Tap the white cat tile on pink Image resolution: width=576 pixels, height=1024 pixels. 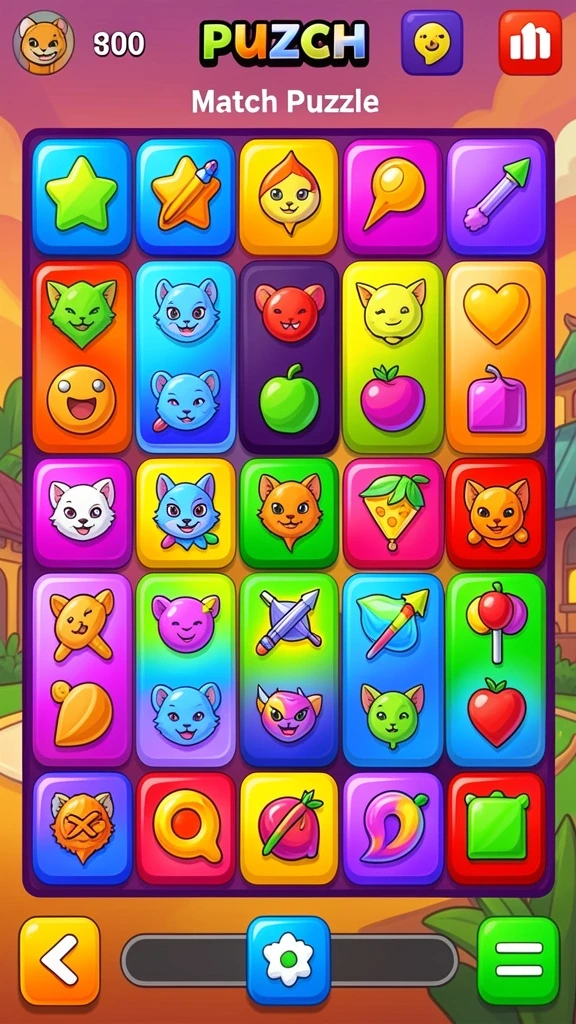click(x=82, y=513)
